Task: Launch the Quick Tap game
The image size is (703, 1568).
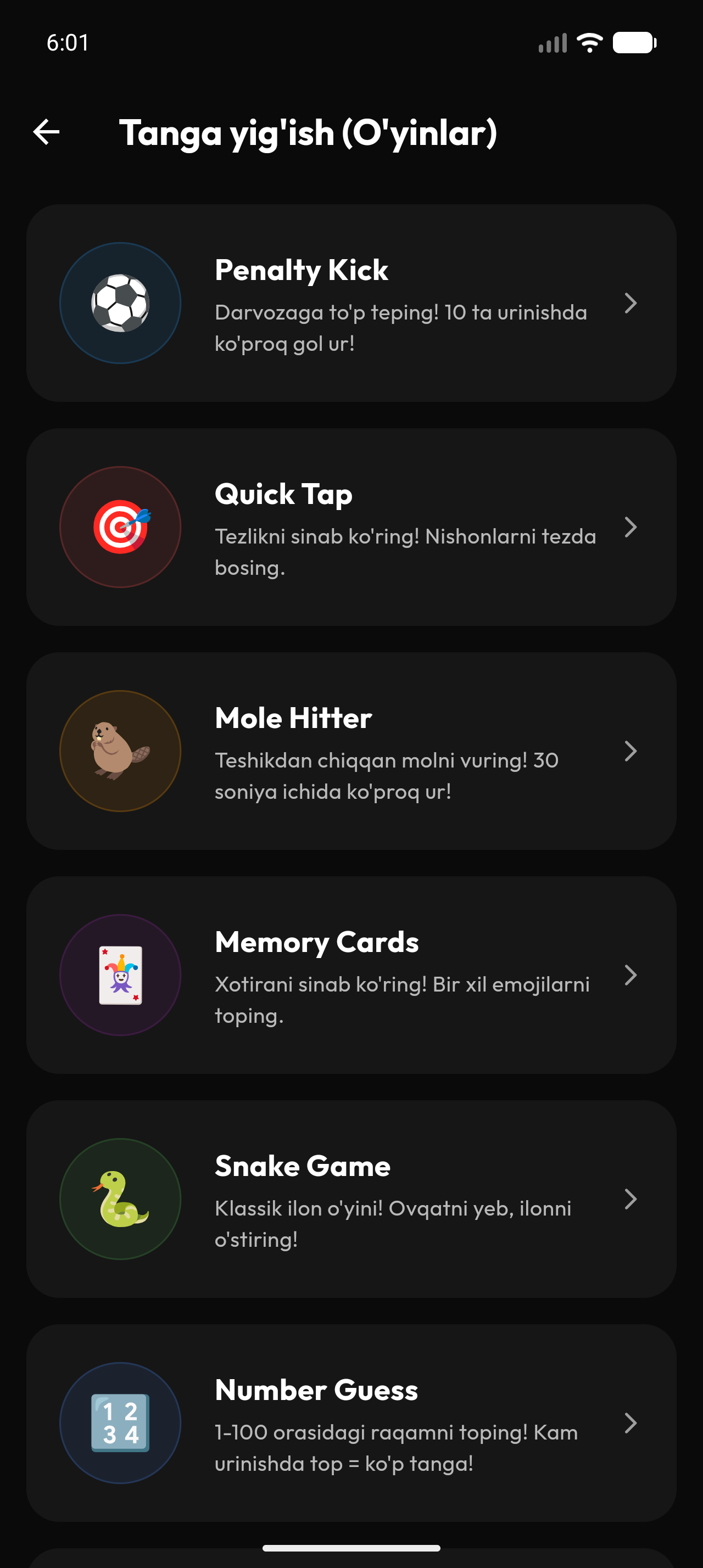Action: 351,527
